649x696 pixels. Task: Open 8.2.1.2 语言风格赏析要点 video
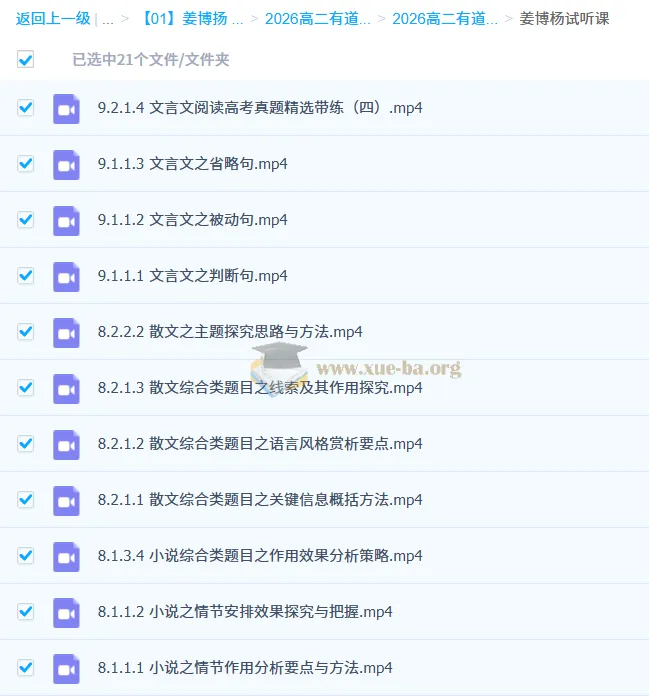260,444
